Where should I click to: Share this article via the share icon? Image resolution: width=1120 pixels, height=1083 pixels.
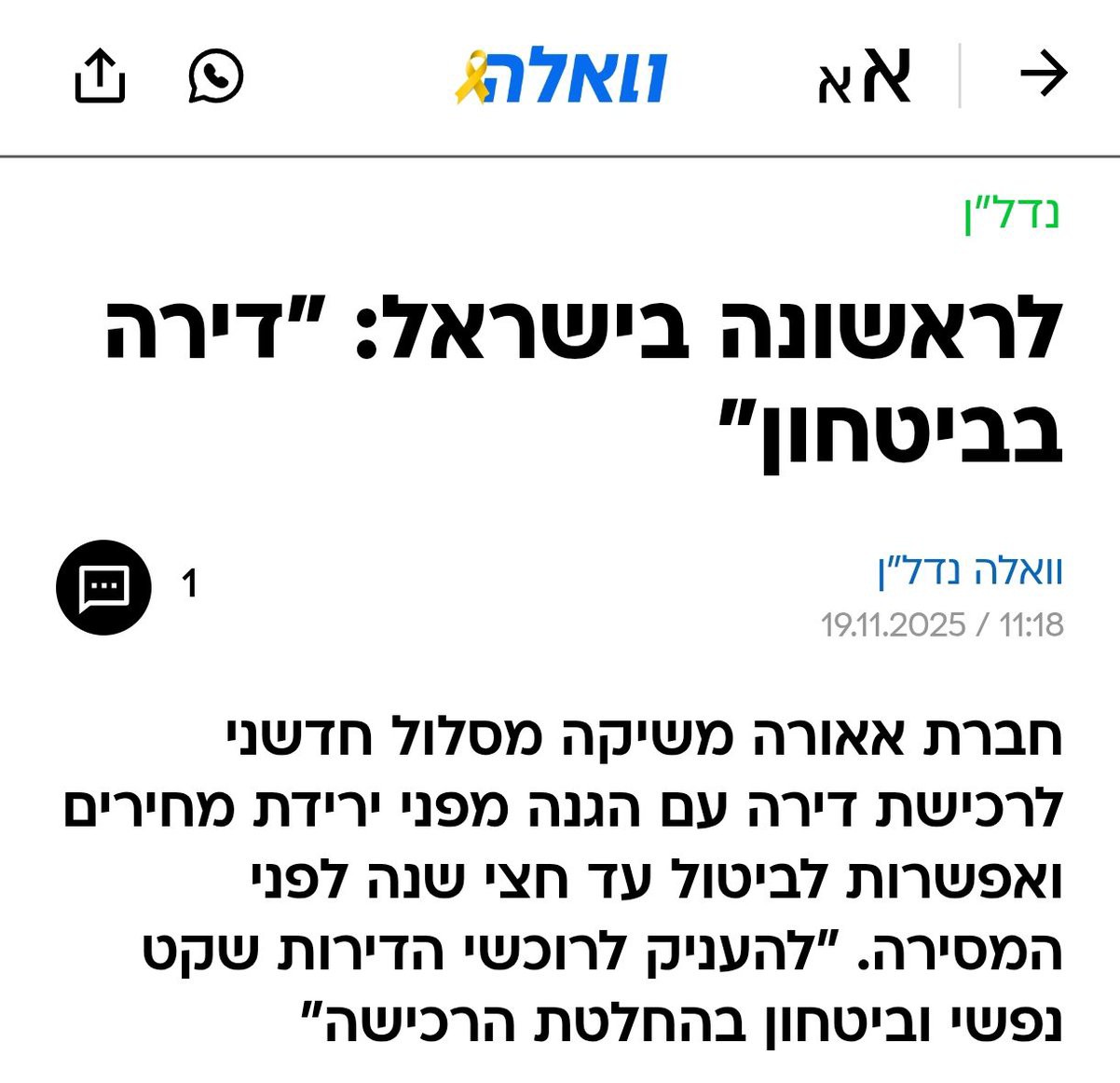(x=100, y=75)
